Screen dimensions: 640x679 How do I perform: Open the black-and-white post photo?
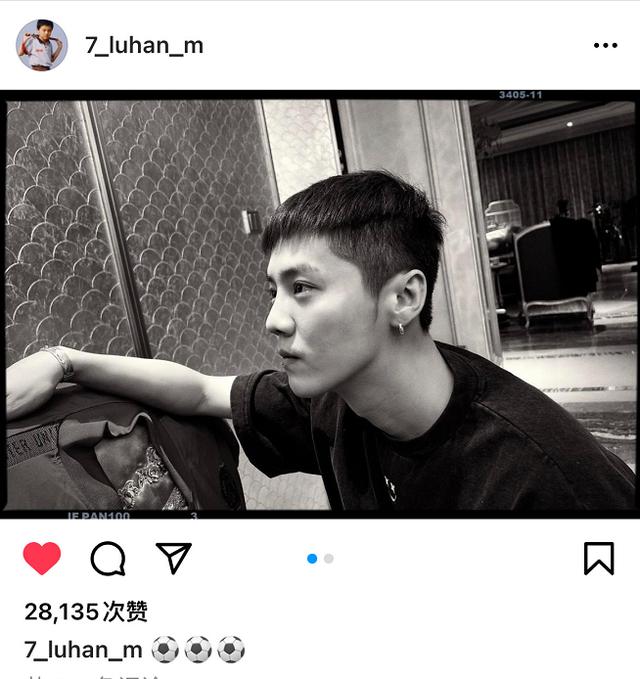coord(320,304)
